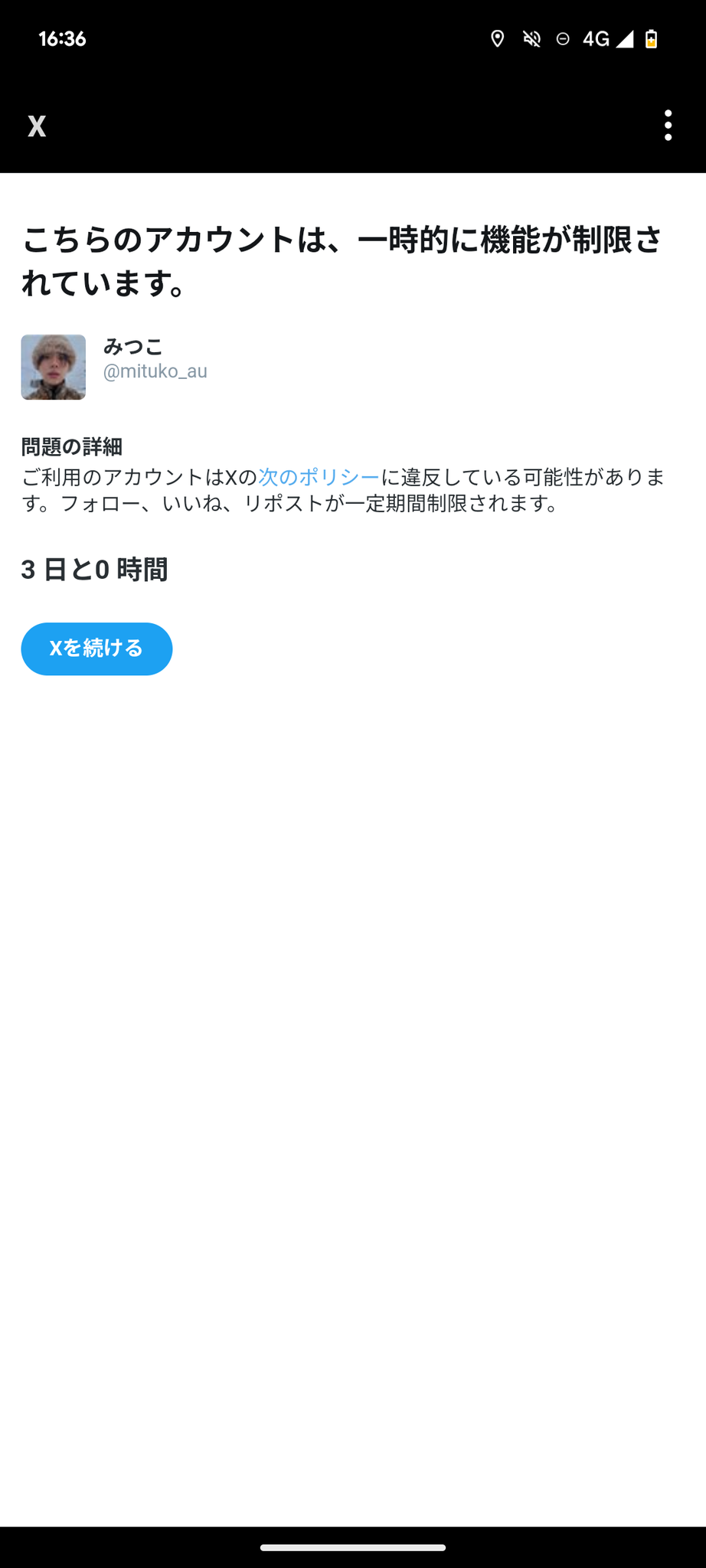Image resolution: width=706 pixels, height=1568 pixels.
Task: Open the three-dot overflow menu
Action: pyautogui.click(x=668, y=126)
